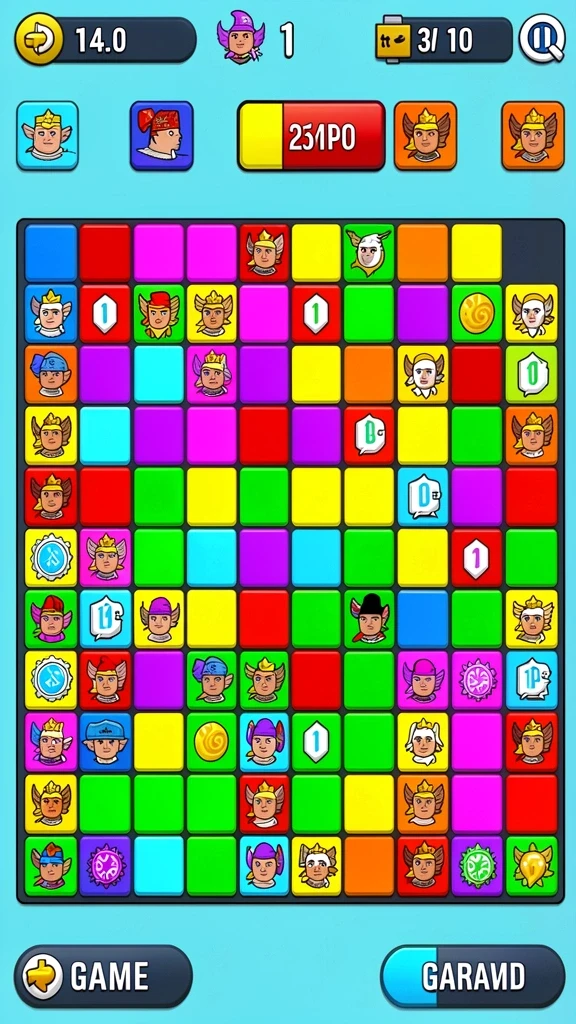Select the red-hat character booster on blue background
576x1024 pixels.
pyautogui.click(x=161, y=136)
